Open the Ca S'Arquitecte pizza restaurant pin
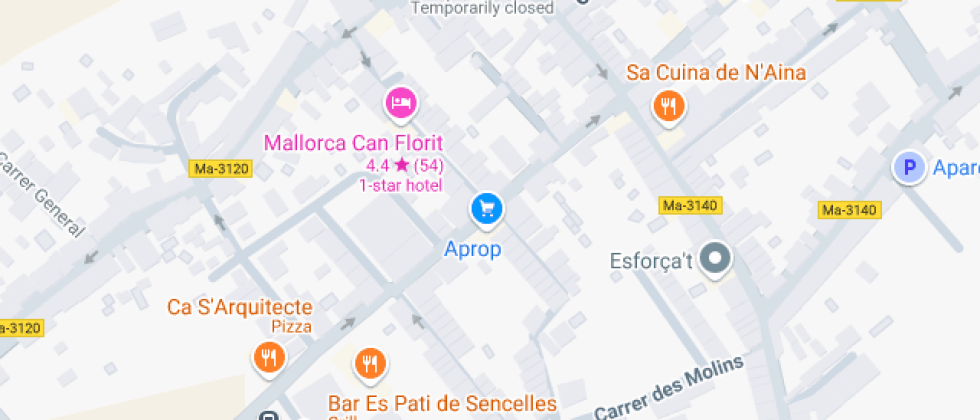This screenshot has width=980, height=420. [268, 356]
